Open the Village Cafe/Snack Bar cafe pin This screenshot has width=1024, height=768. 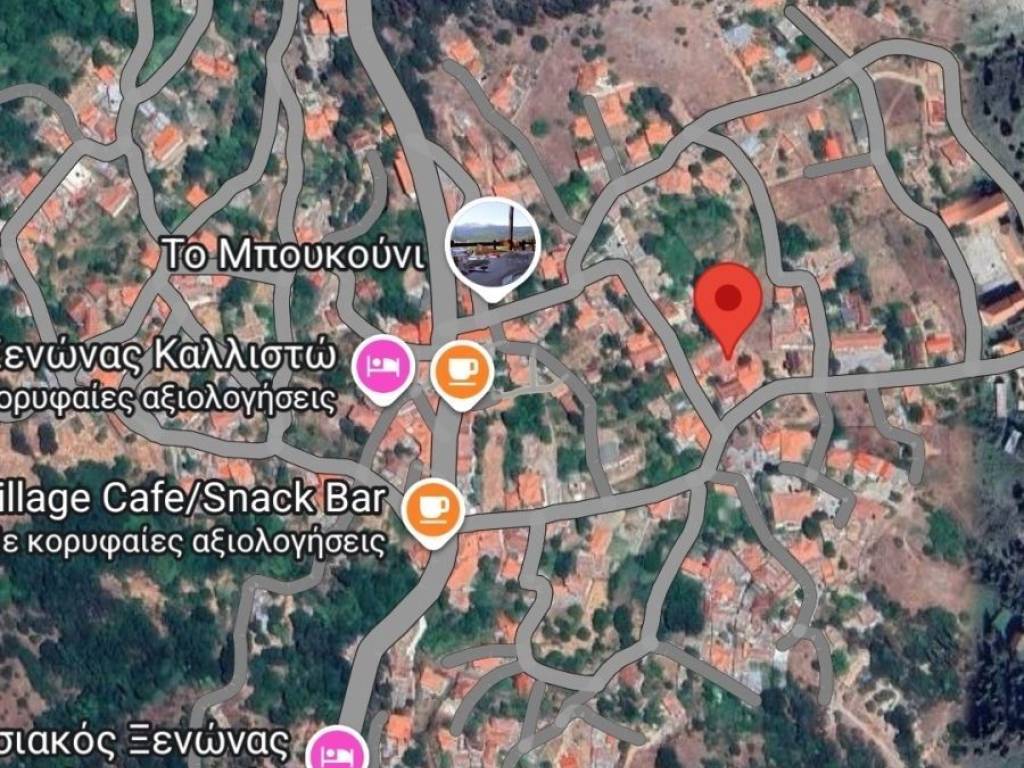432,507
